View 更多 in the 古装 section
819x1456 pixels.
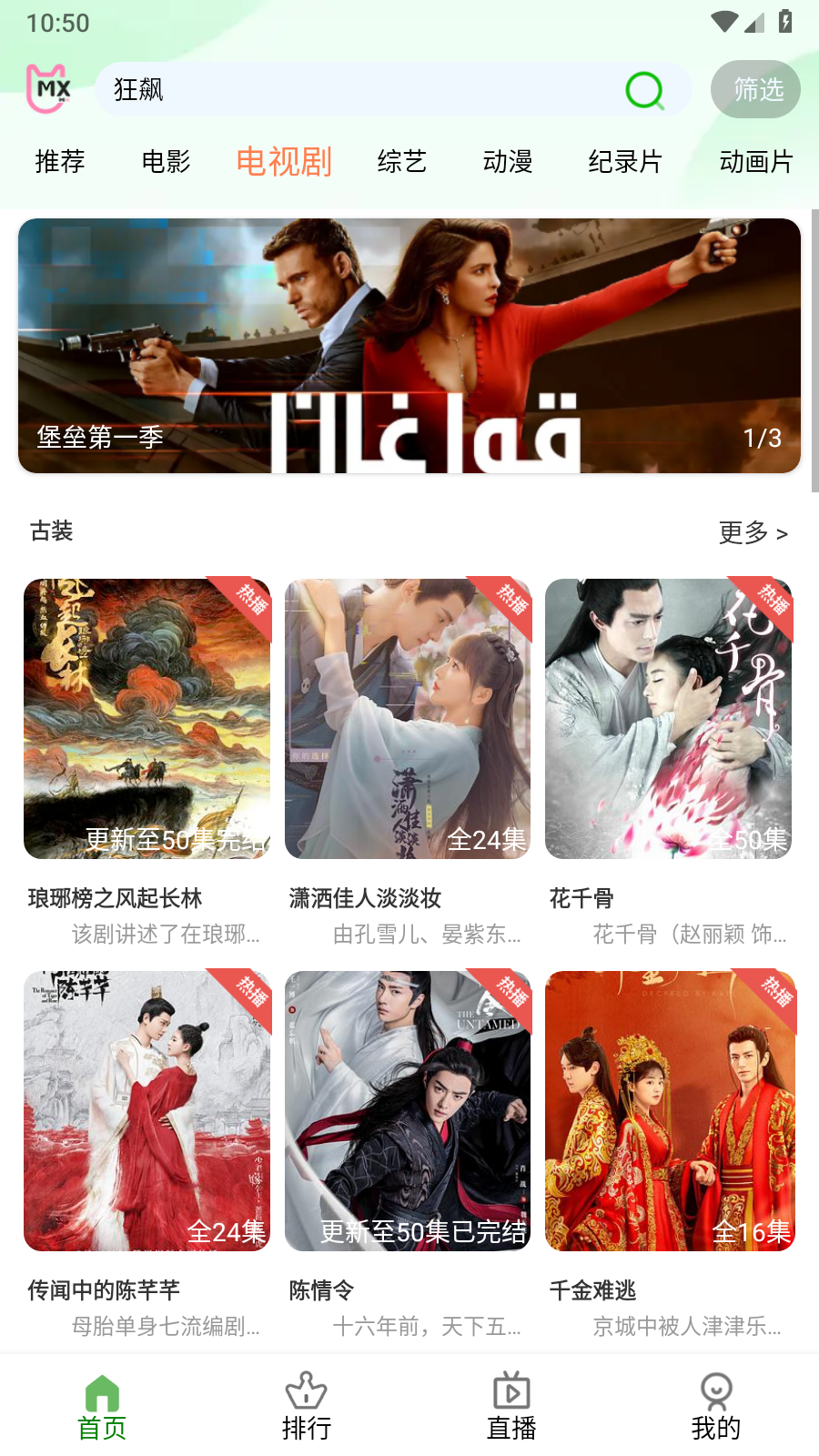click(753, 532)
